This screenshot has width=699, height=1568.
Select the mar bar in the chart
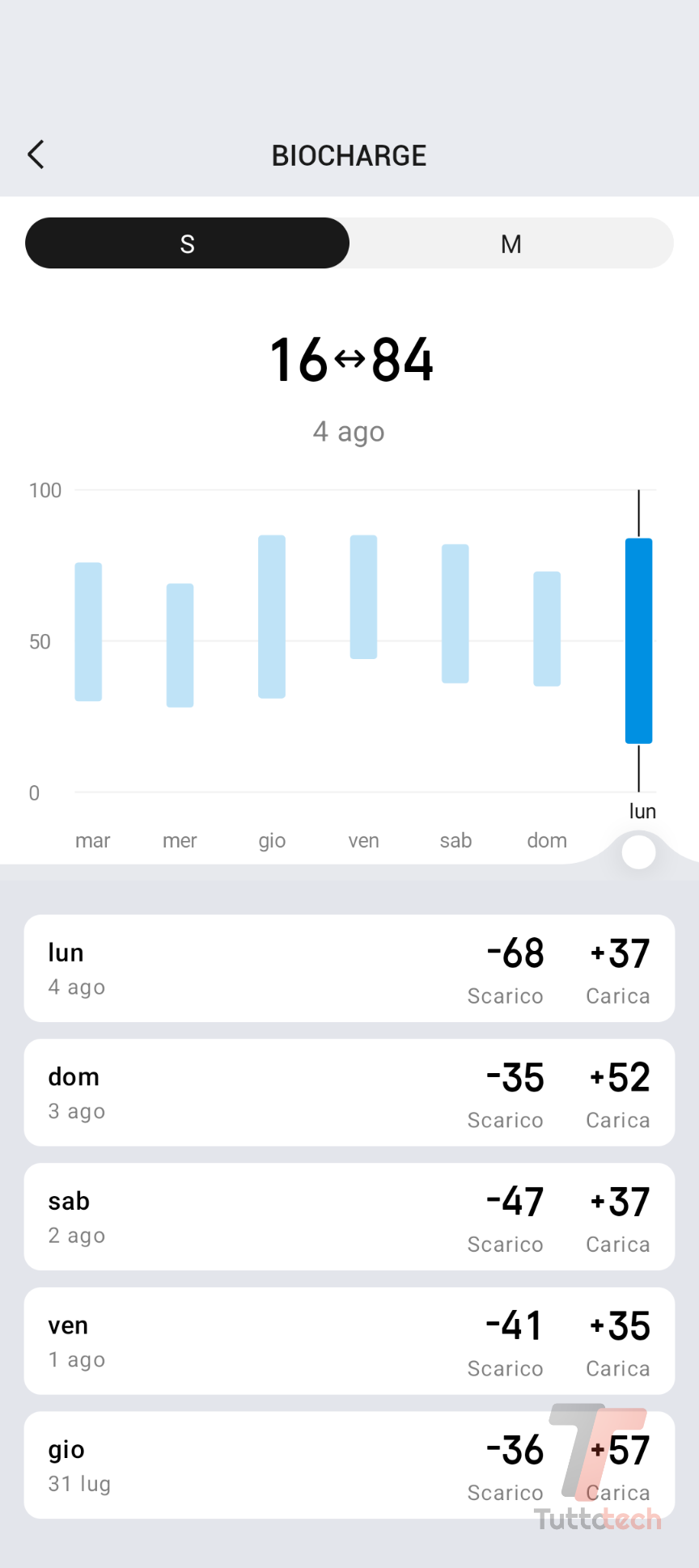pyautogui.click(x=88, y=632)
